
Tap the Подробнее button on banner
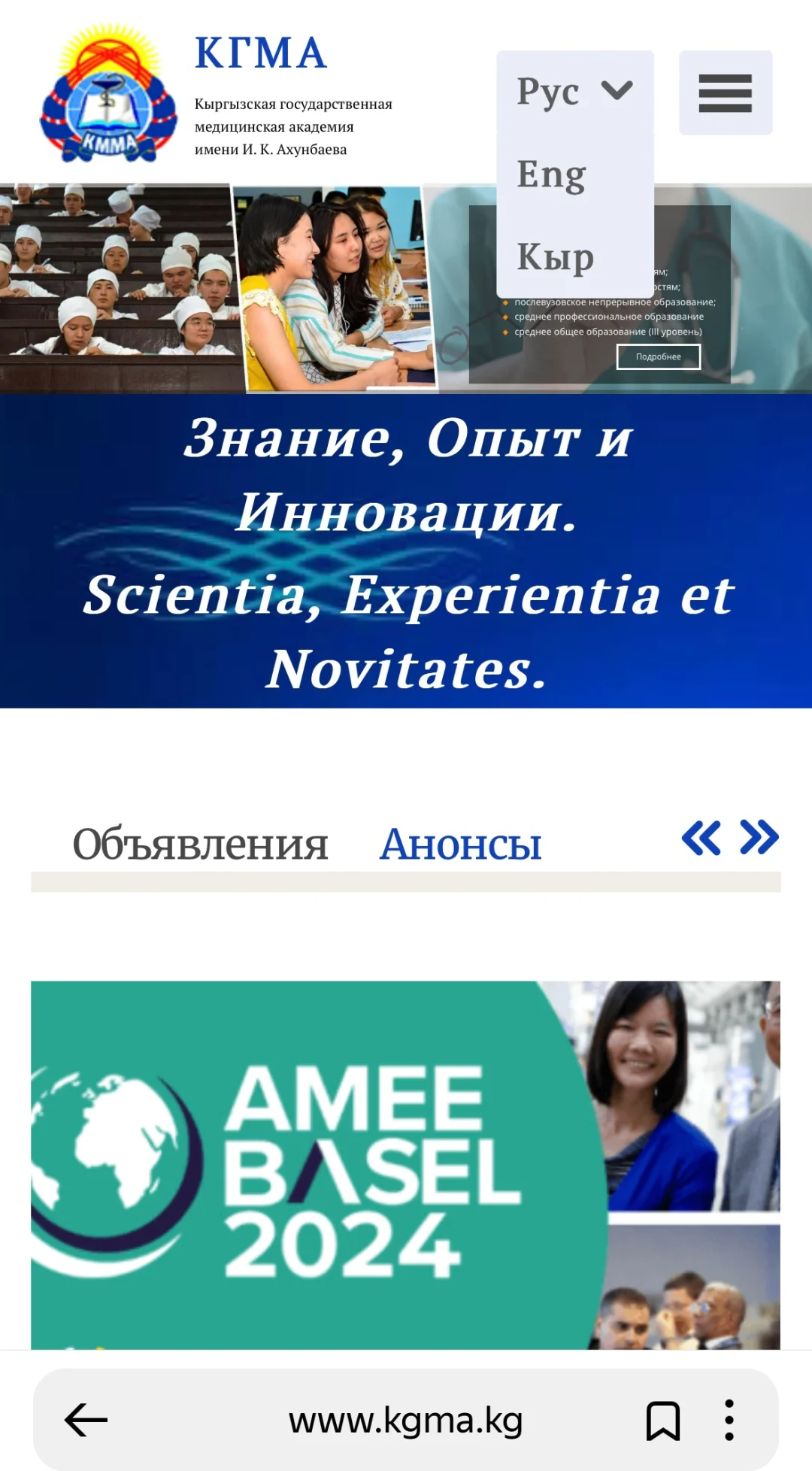[x=658, y=357]
